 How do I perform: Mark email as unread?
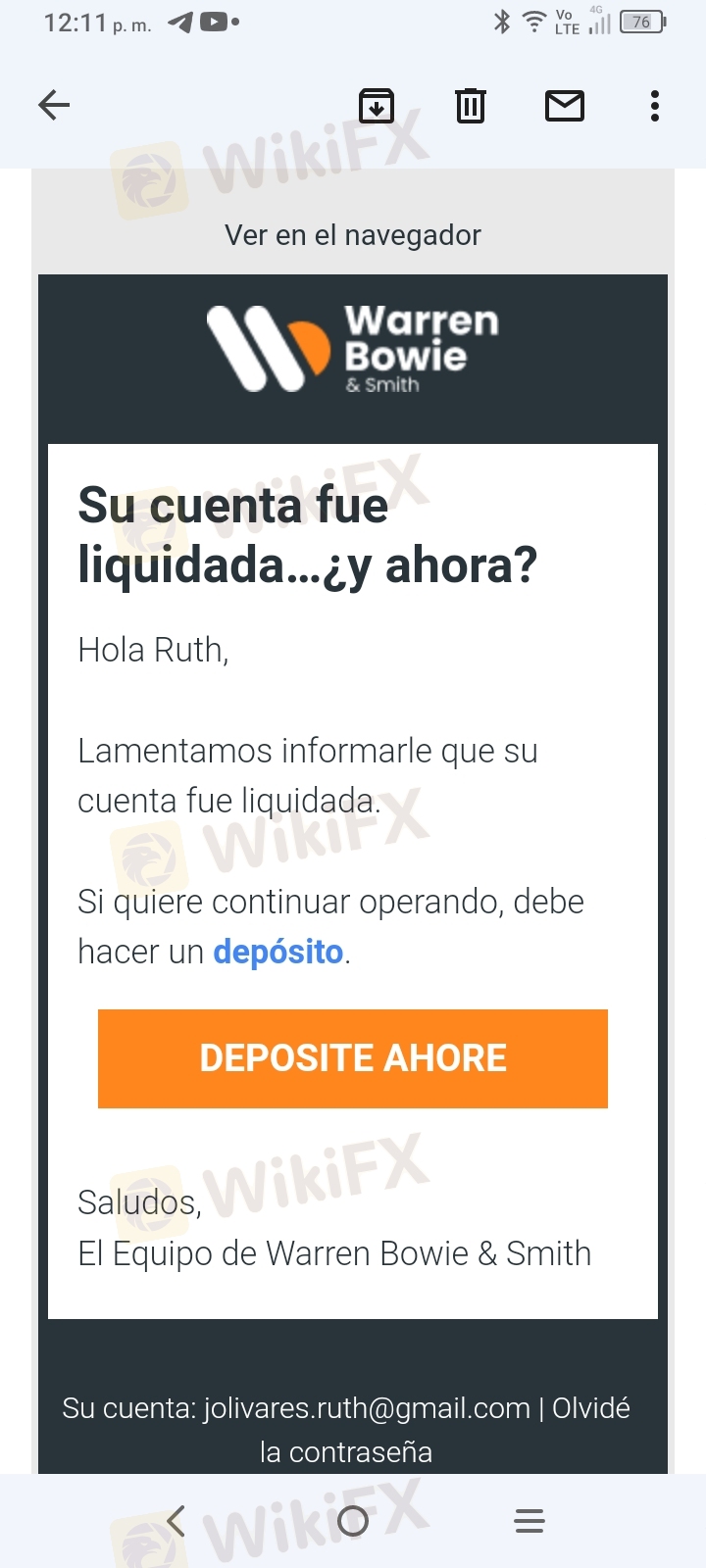coord(565,105)
